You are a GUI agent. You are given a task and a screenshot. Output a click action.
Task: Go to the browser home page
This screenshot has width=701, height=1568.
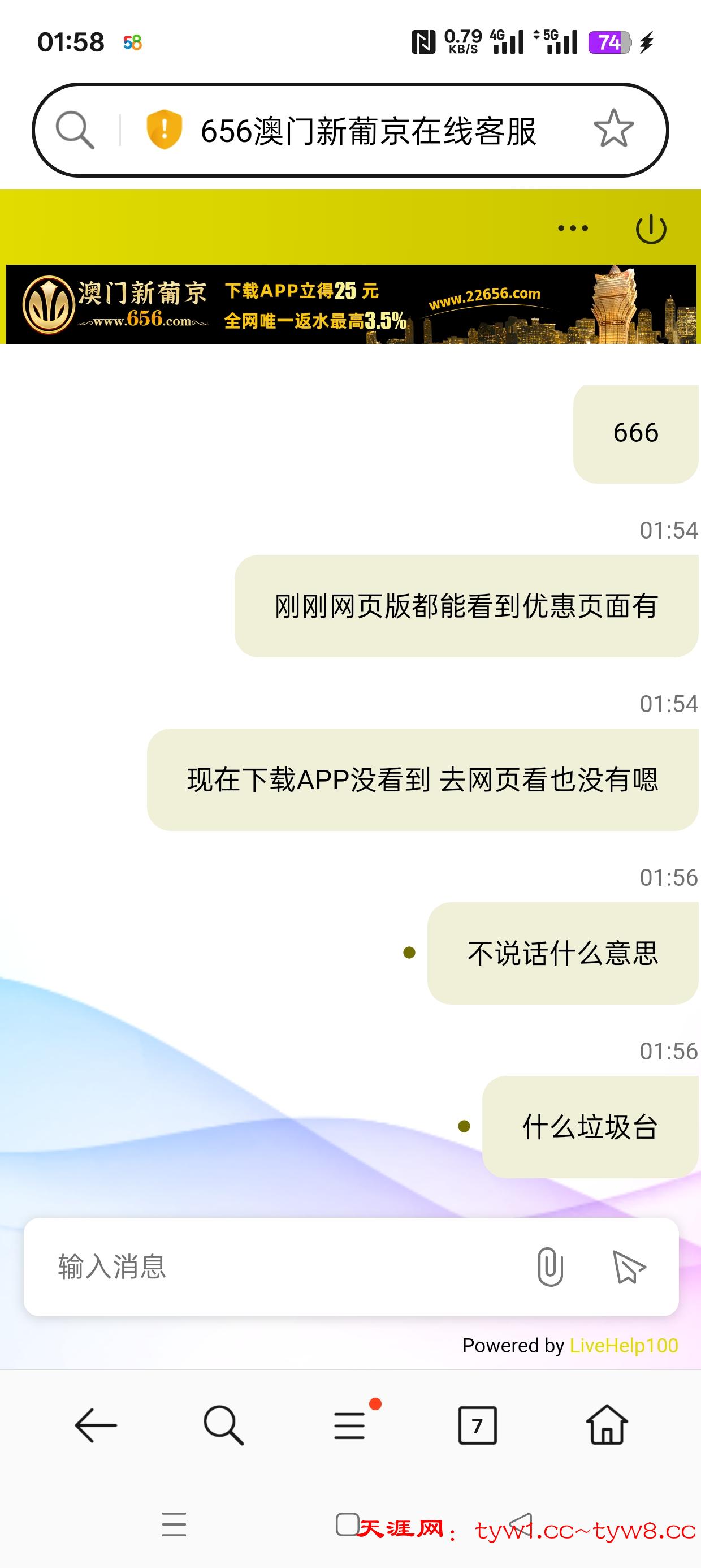pyautogui.click(x=607, y=1425)
